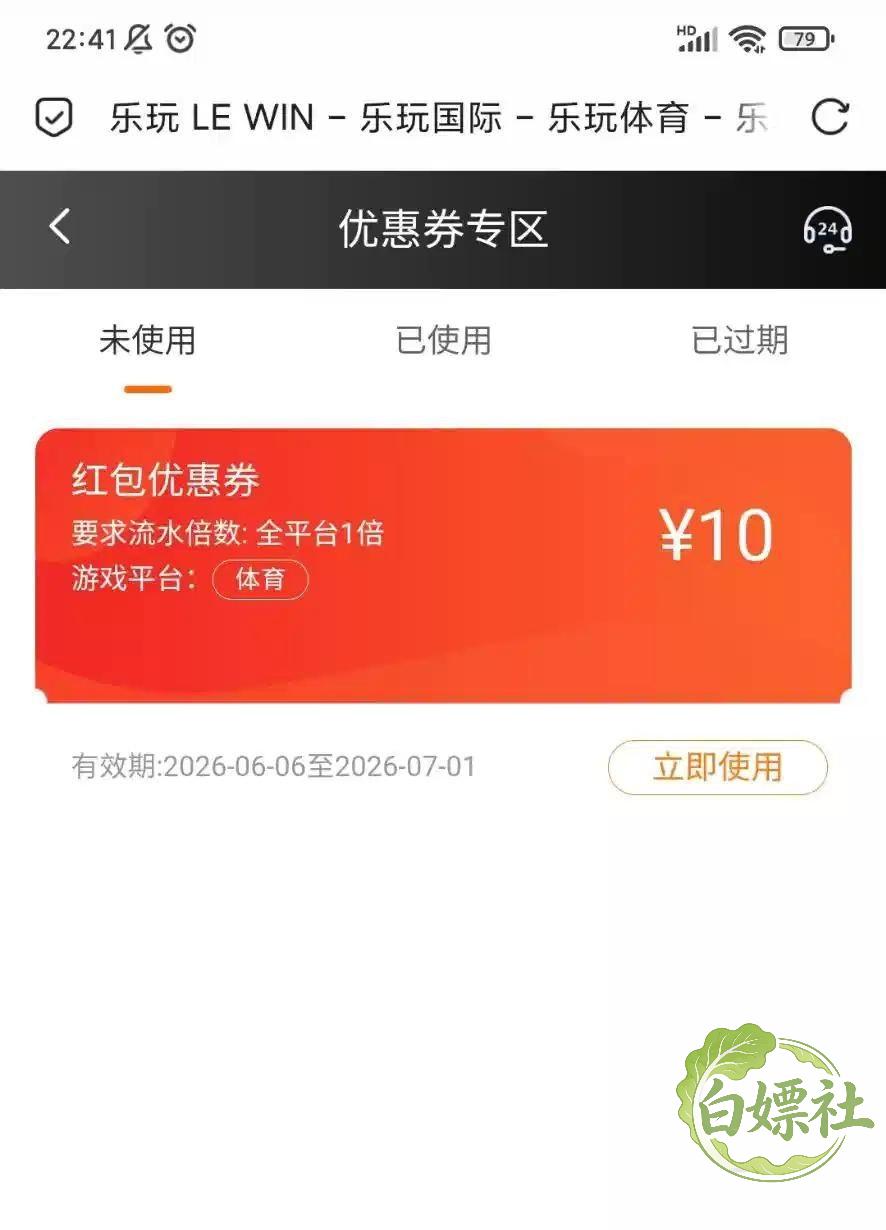Tap the page title in the browser address bar

pyautogui.click(x=439, y=118)
